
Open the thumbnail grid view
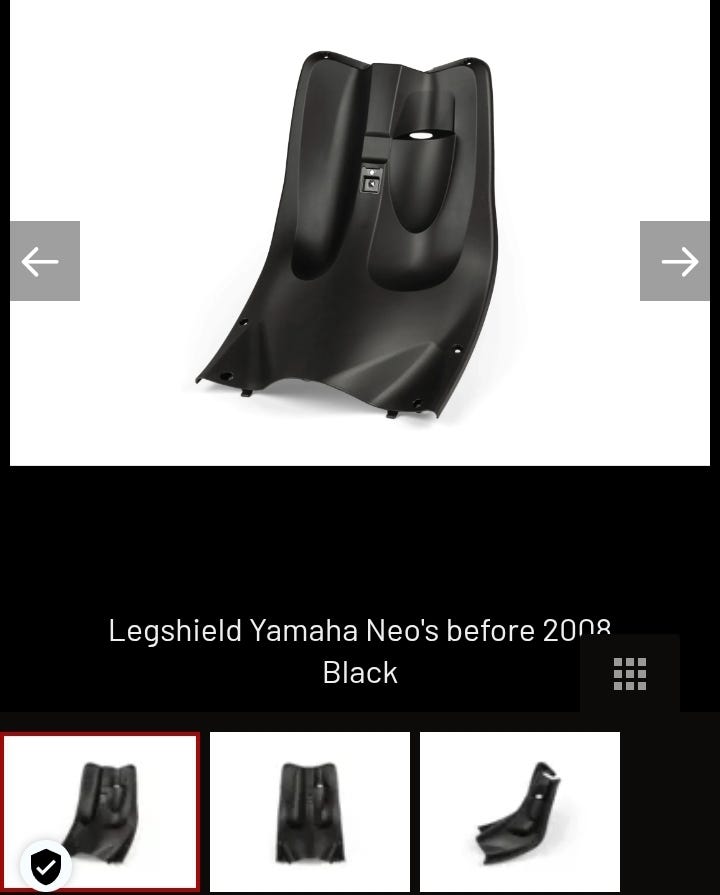630,673
